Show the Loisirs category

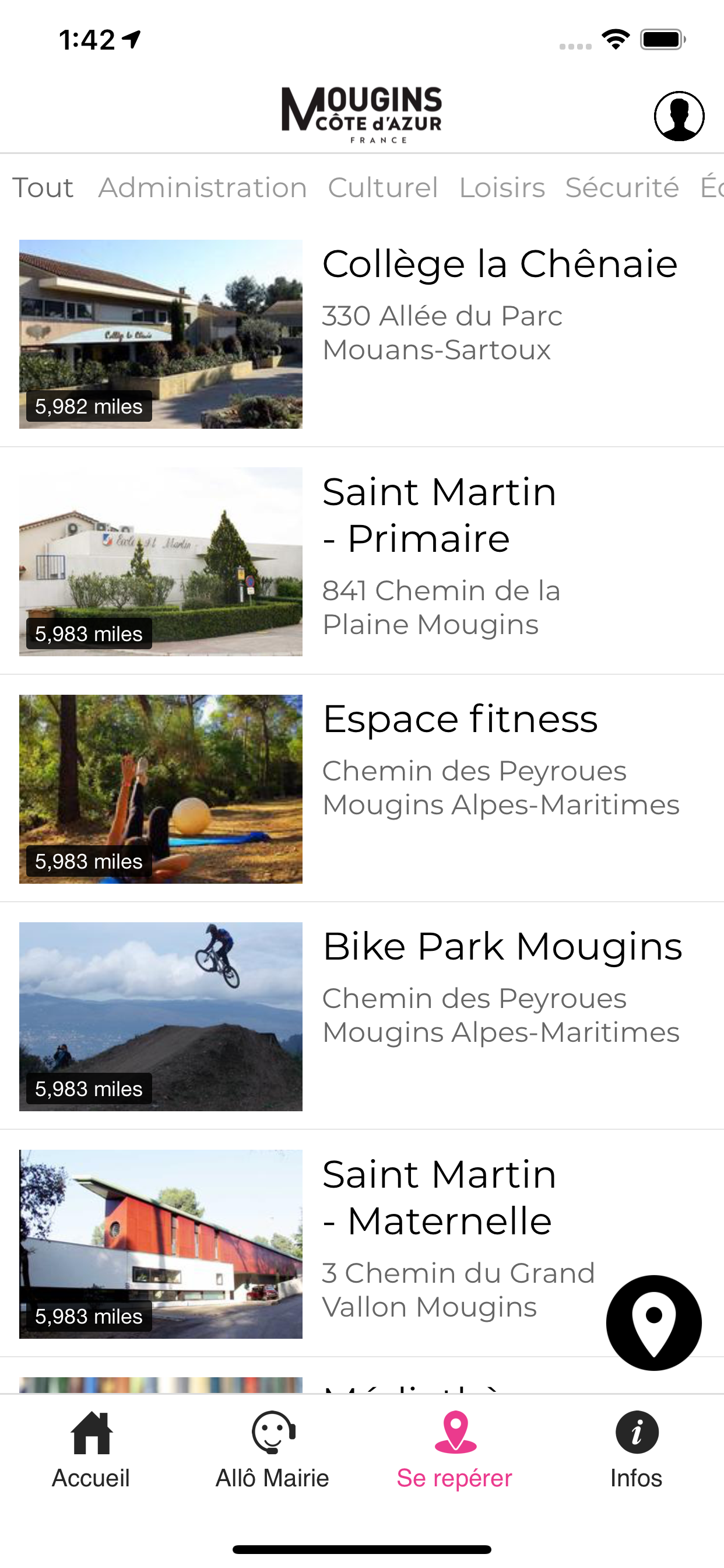(x=502, y=187)
